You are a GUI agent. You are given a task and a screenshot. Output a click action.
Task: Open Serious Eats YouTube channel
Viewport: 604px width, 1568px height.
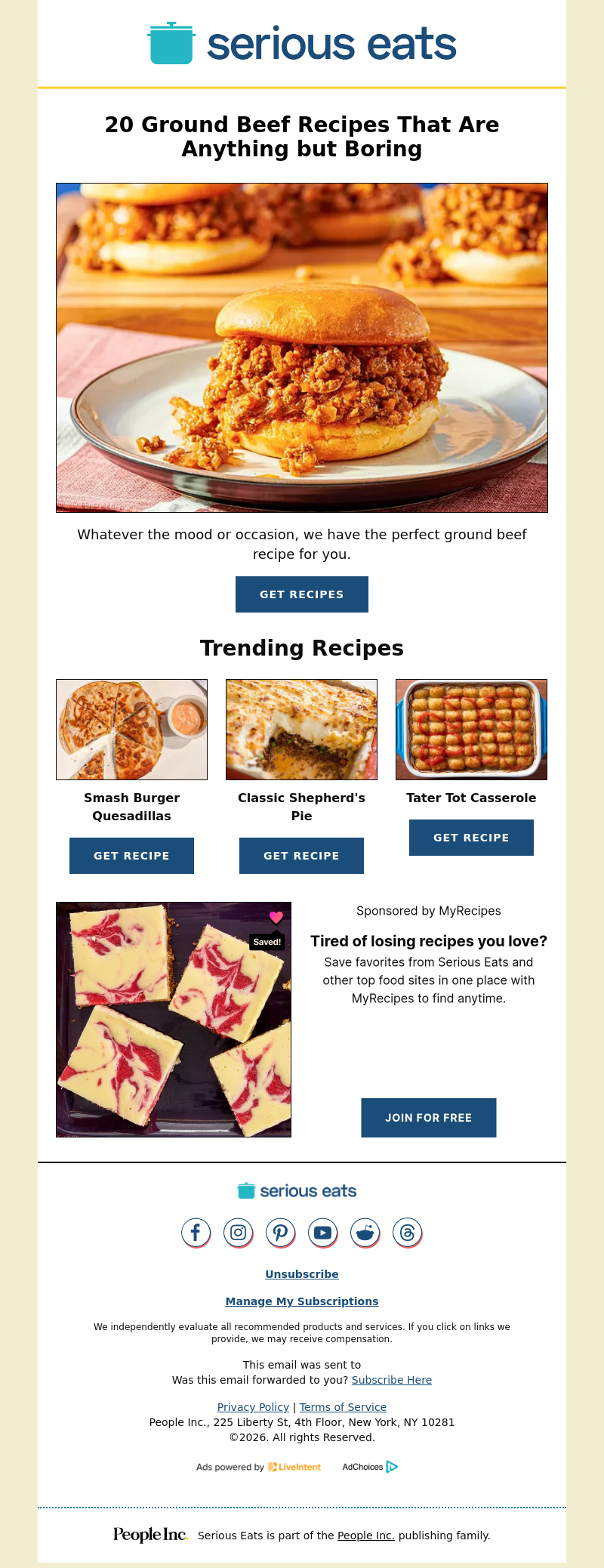pyautogui.click(x=322, y=1233)
